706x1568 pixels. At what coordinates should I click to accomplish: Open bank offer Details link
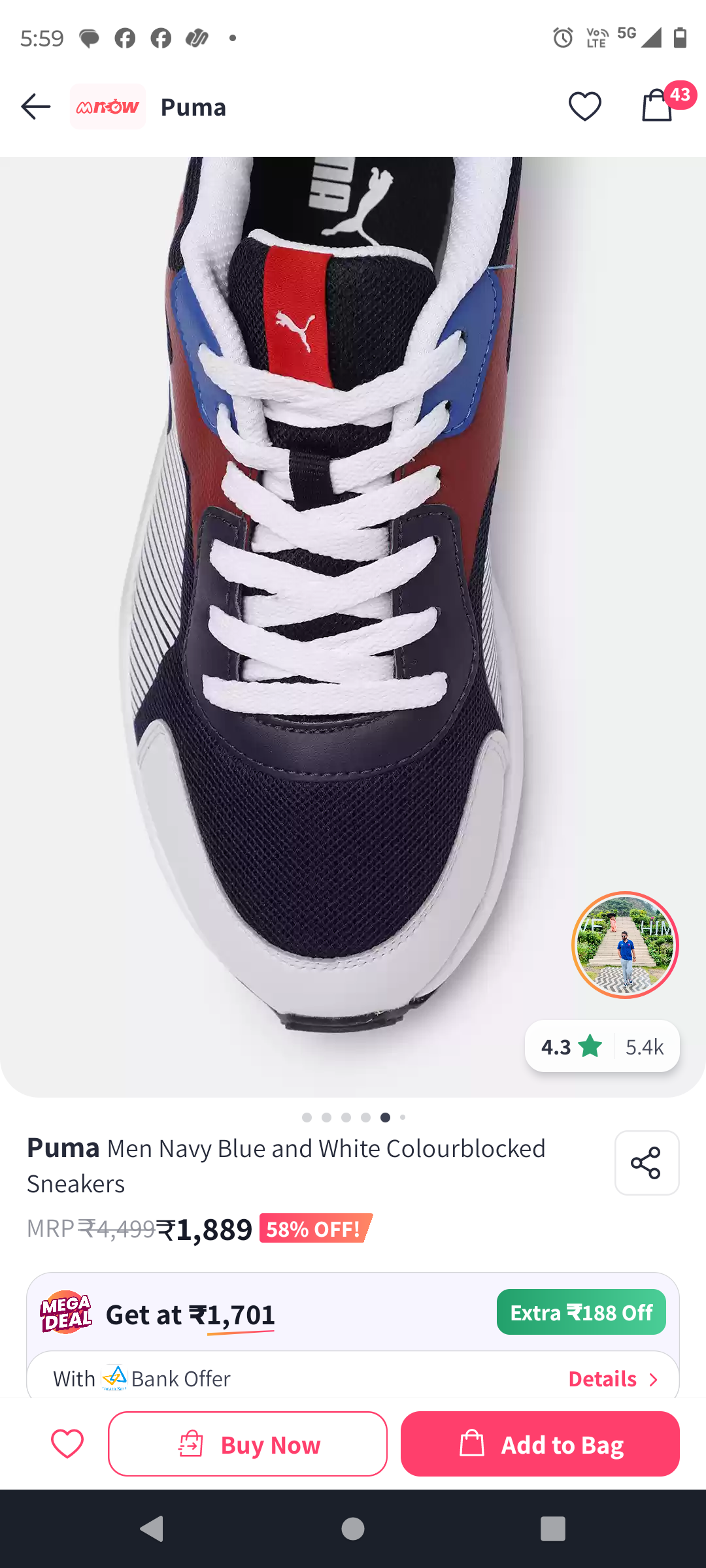[613, 1379]
